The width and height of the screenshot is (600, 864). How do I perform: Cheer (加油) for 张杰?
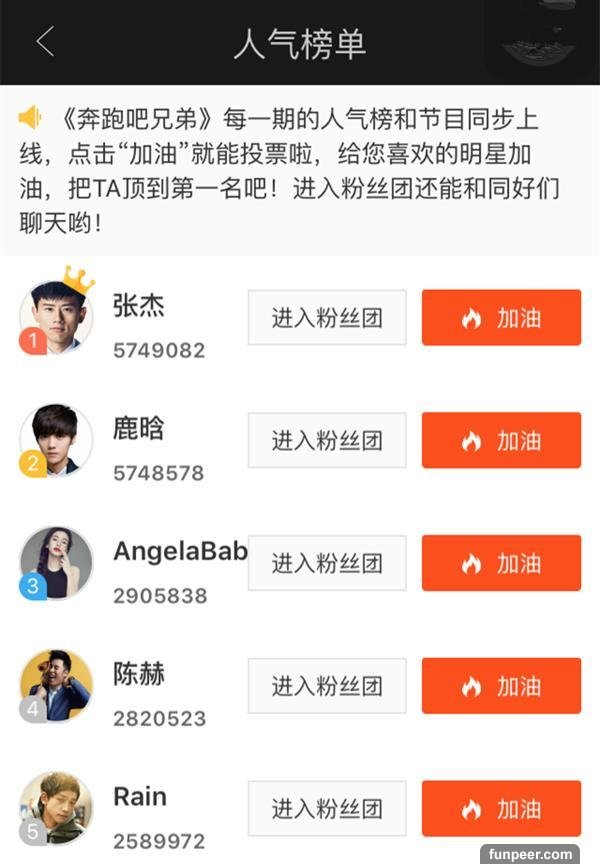(x=501, y=318)
